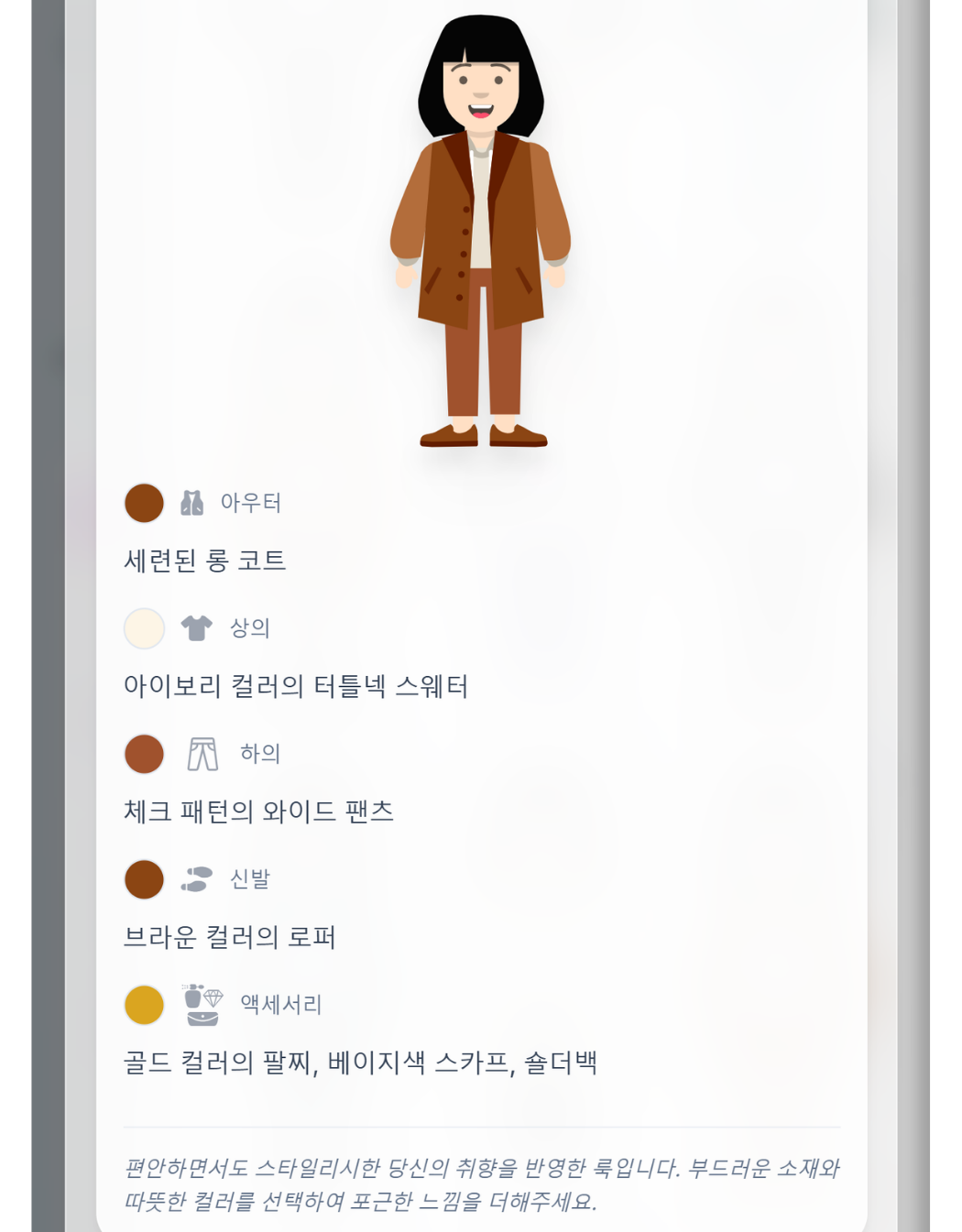Click the 세련된 롱 코트 link

(x=205, y=561)
